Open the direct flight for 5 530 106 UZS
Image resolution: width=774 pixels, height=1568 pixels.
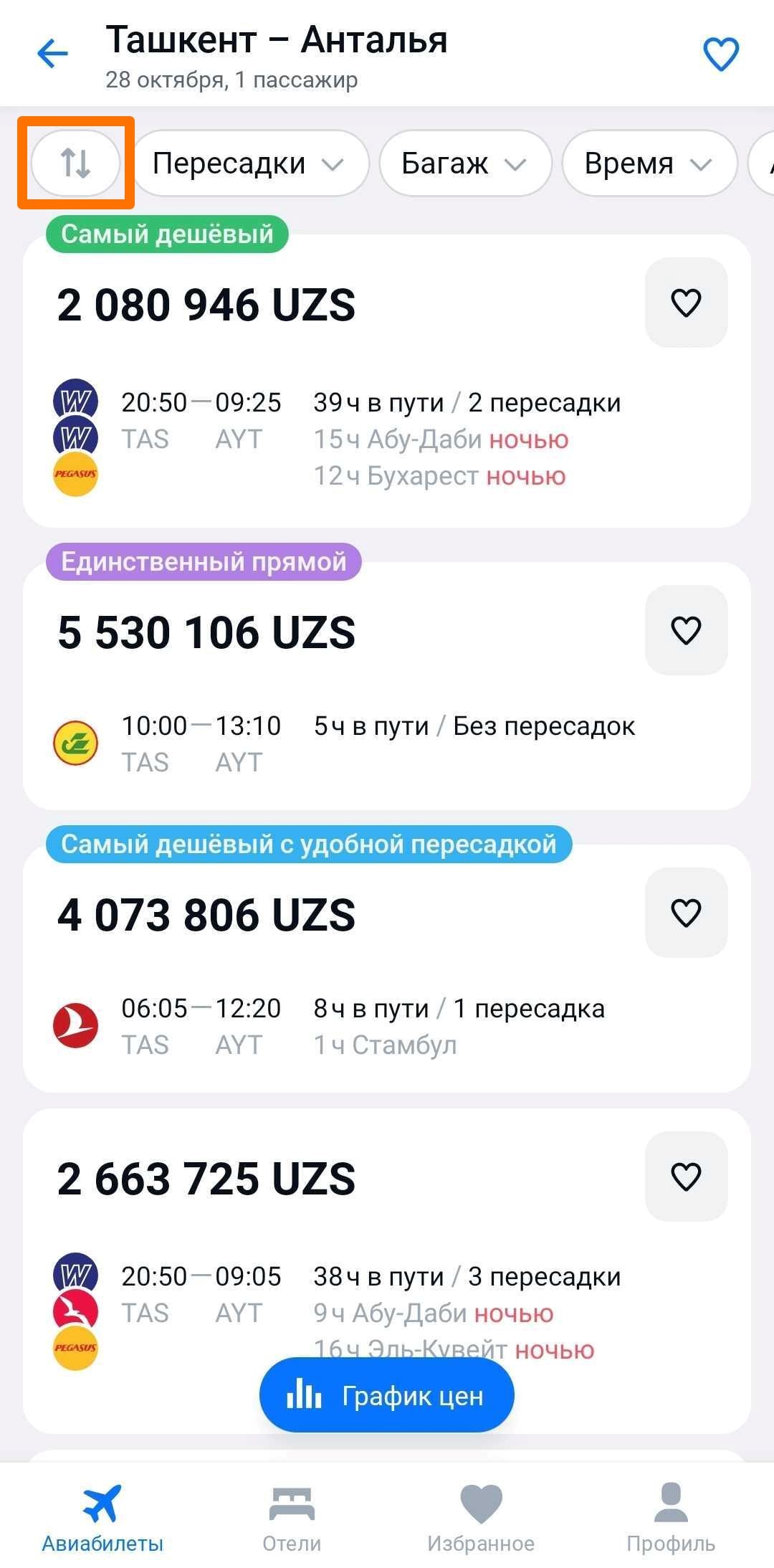387,686
